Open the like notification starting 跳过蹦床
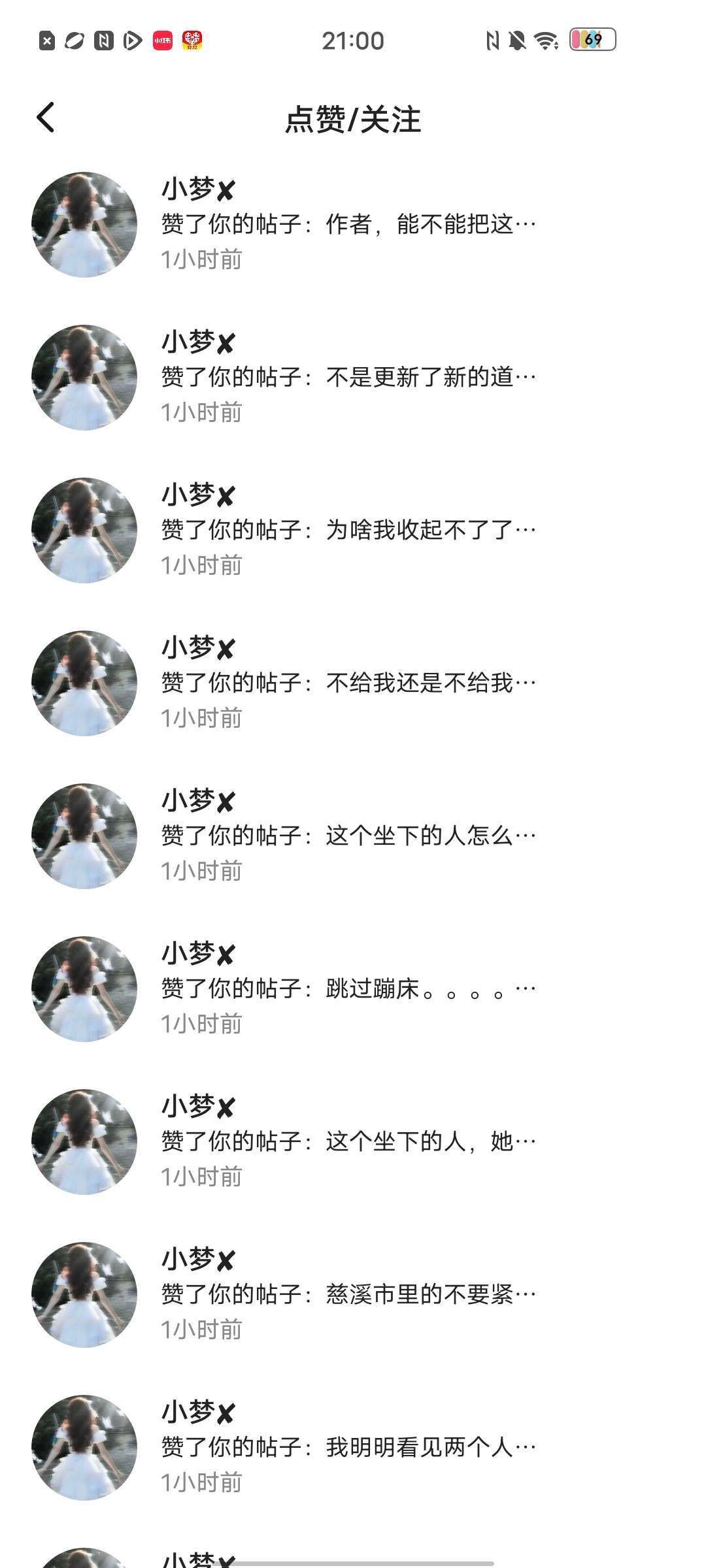 [348, 988]
